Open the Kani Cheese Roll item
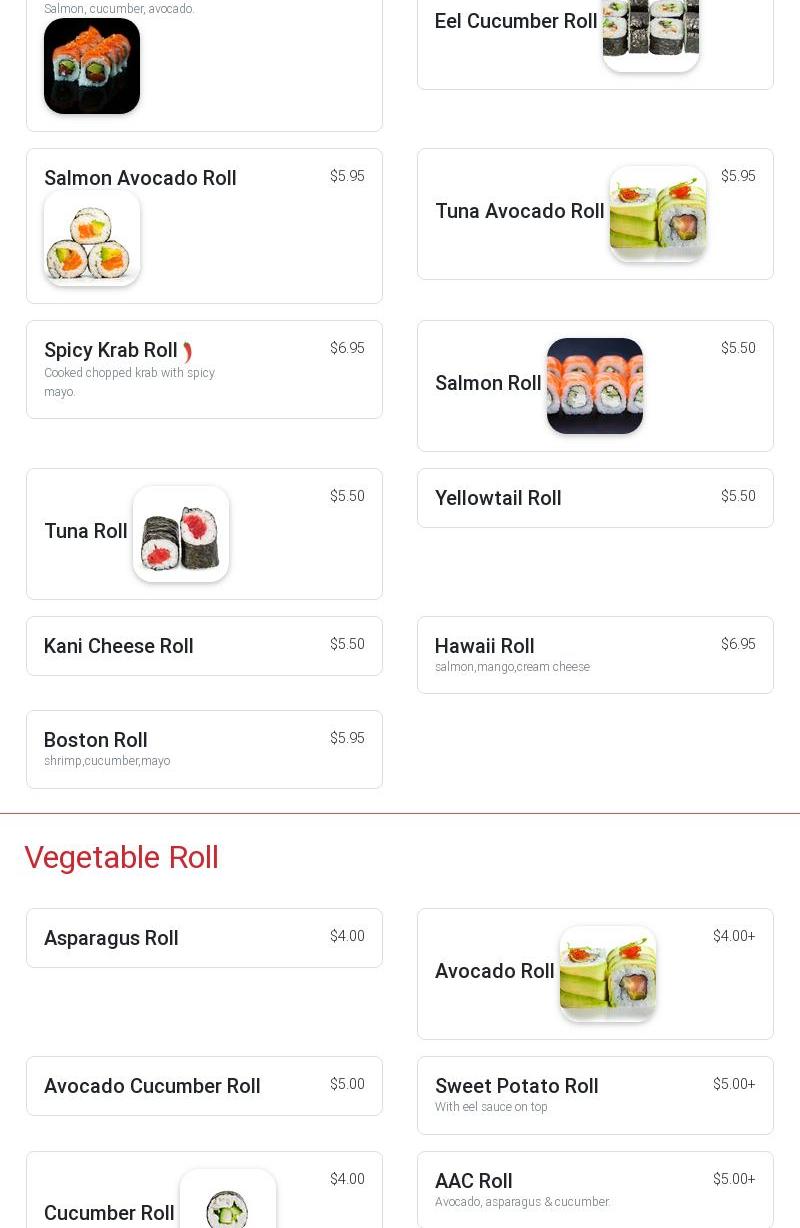Screen dimensions: 800x1228 (204, 646)
